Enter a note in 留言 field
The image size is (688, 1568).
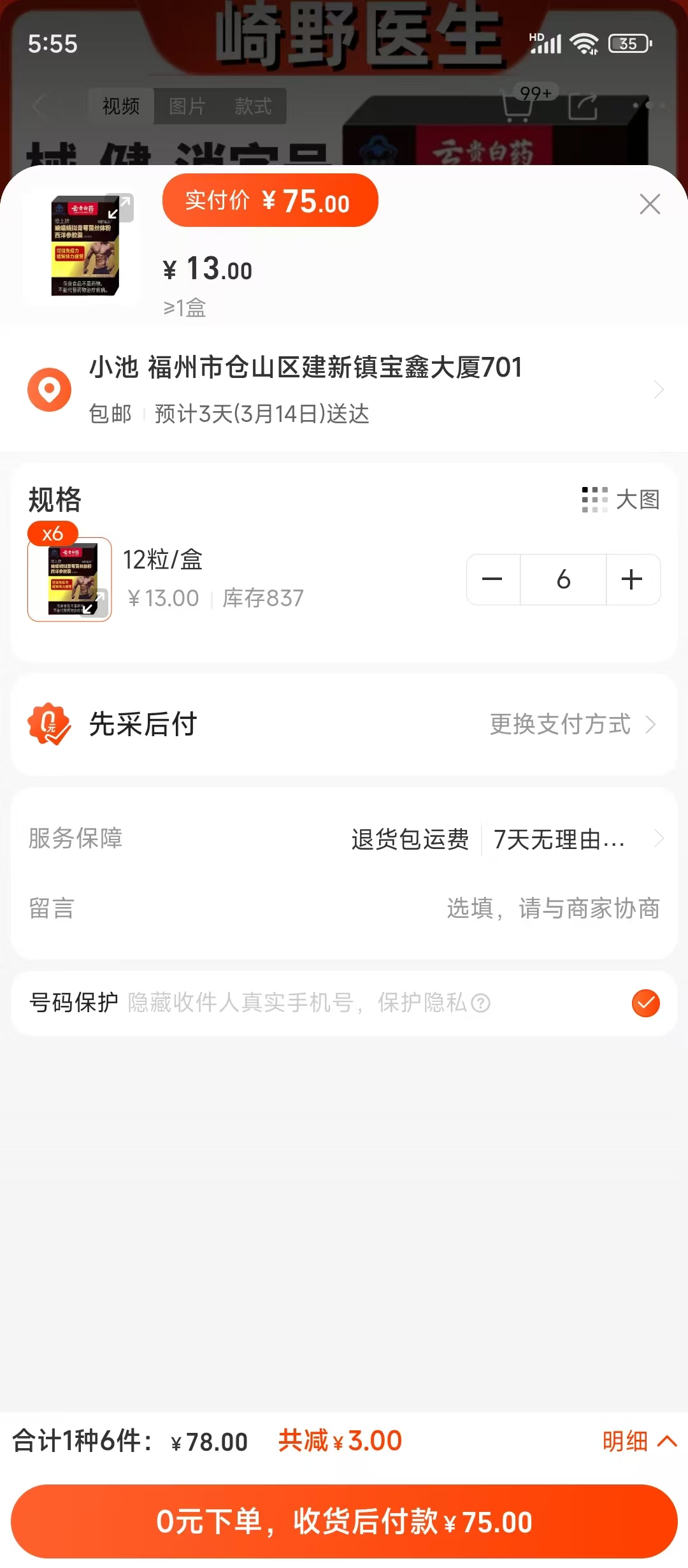pos(552,908)
